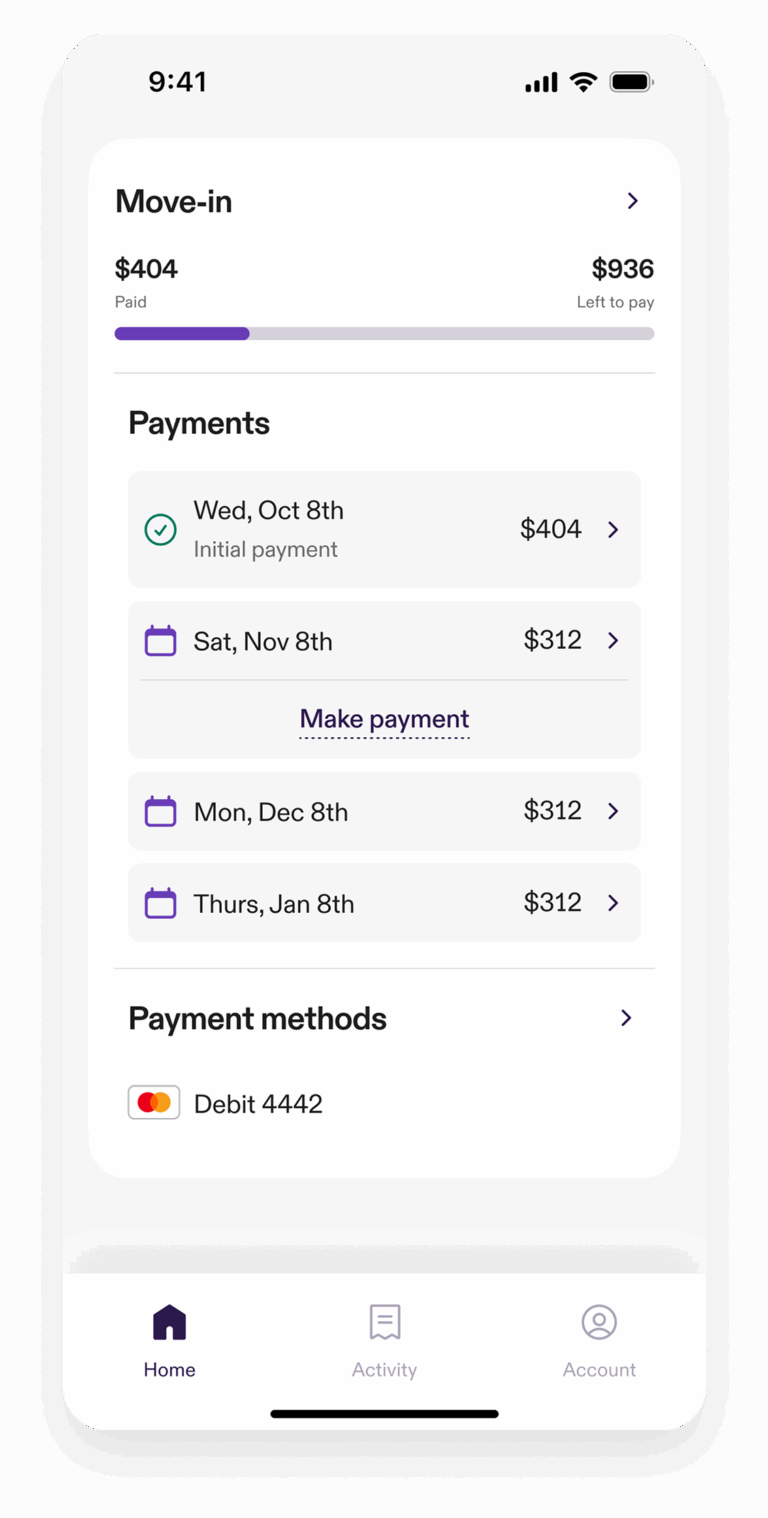This screenshot has width=768, height=1518.
Task: Open the Sat, Nov 8th payment
Action: tap(384, 641)
